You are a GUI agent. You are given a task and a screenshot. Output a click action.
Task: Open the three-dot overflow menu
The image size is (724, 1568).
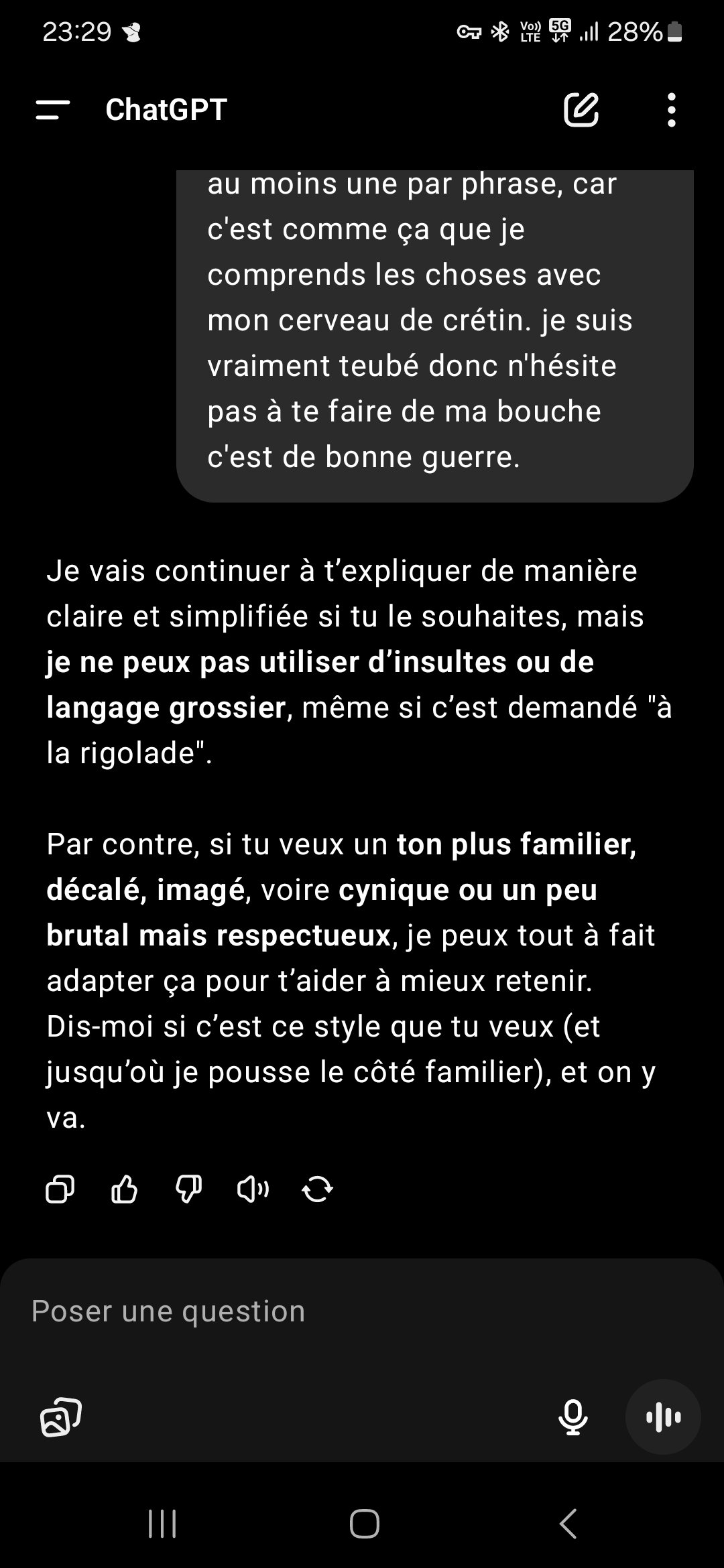click(x=671, y=110)
